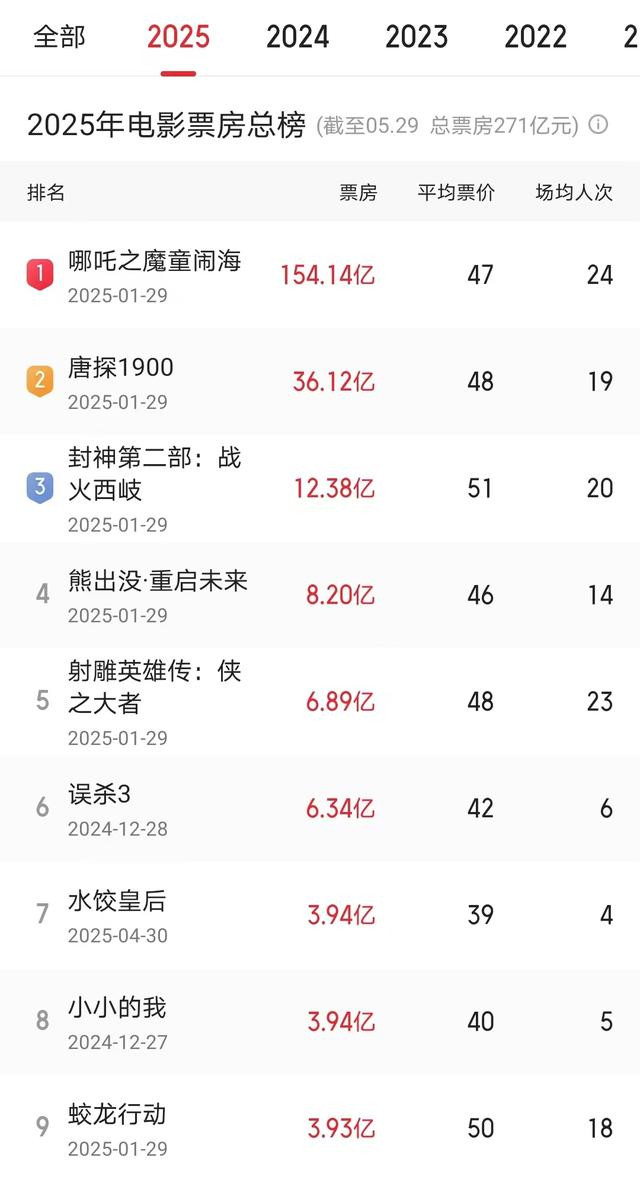Open the 唐探1900 movie row
Viewport: 640px width, 1180px height.
tap(320, 382)
